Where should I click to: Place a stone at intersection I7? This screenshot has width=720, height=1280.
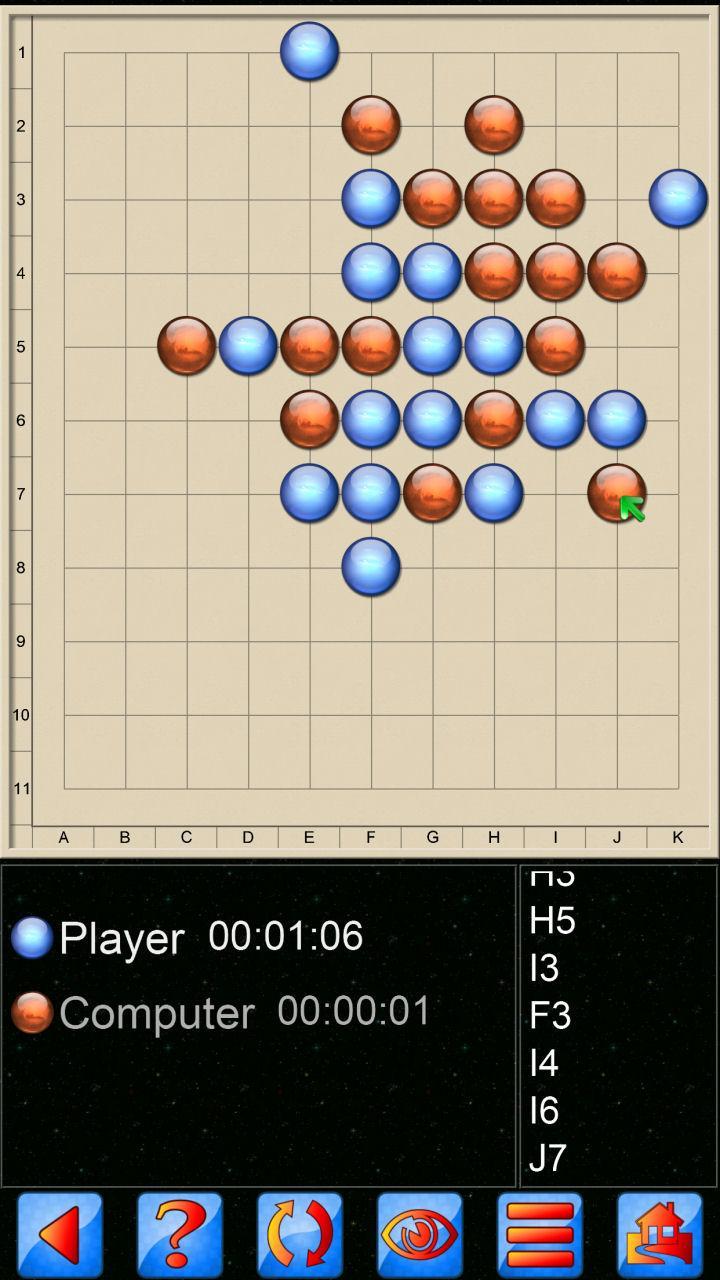click(555, 494)
